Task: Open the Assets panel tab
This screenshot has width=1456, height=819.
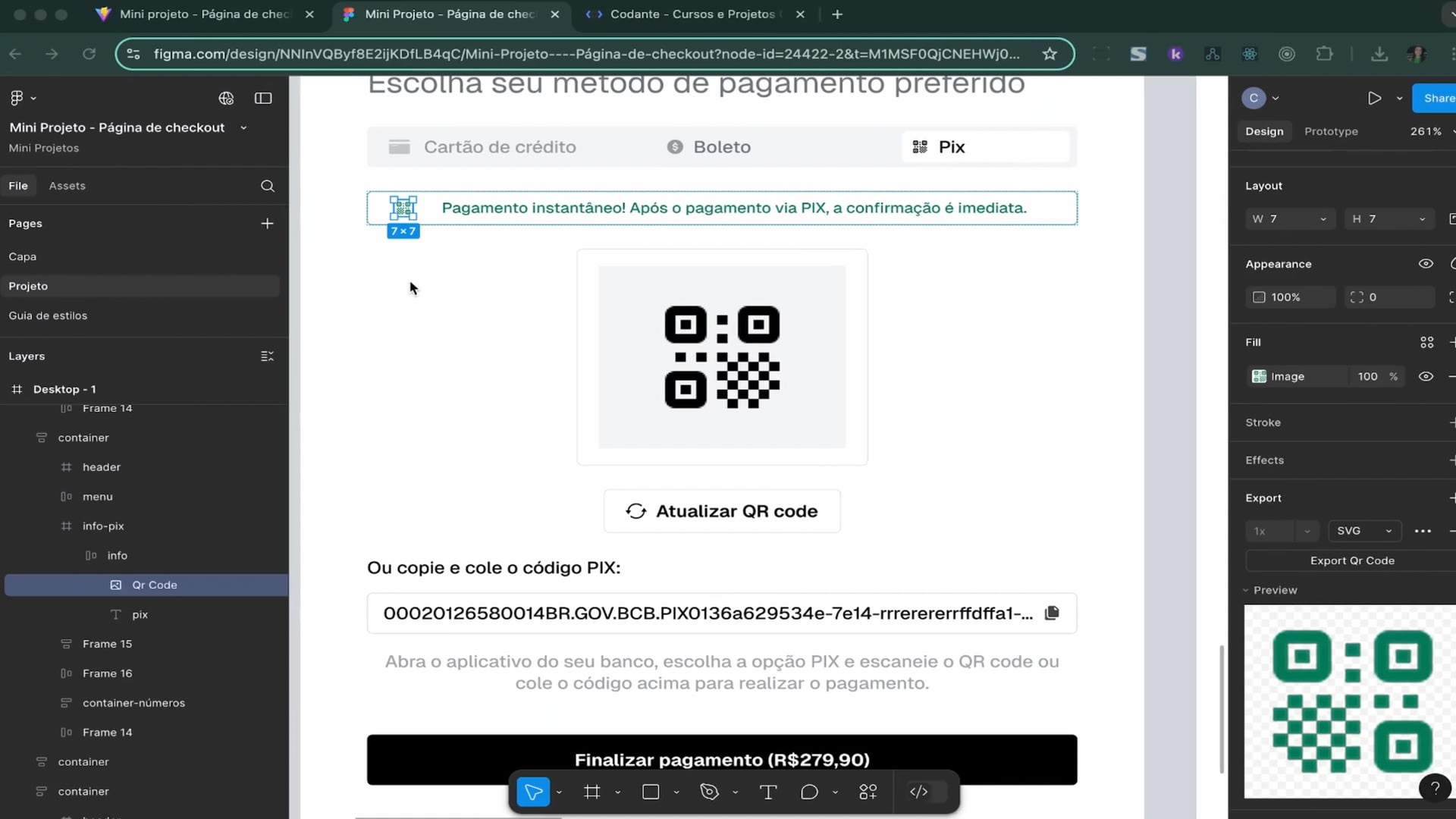Action: click(67, 186)
